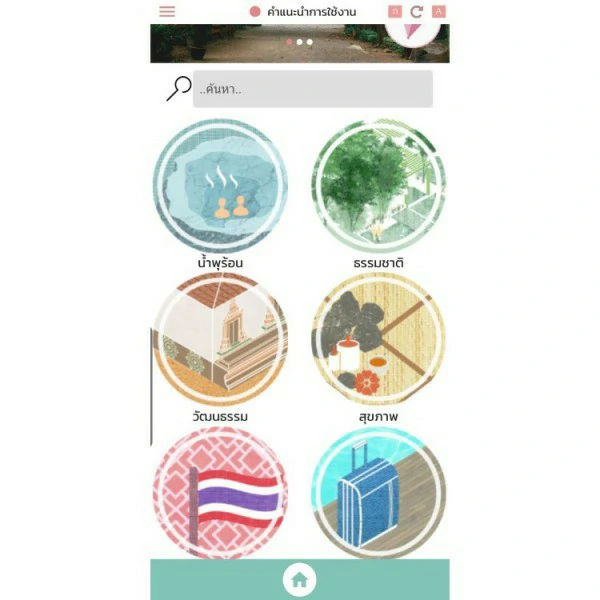Open the health category (สุขภาพ)
The height and width of the screenshot is (600, 600).
point(378,340)
